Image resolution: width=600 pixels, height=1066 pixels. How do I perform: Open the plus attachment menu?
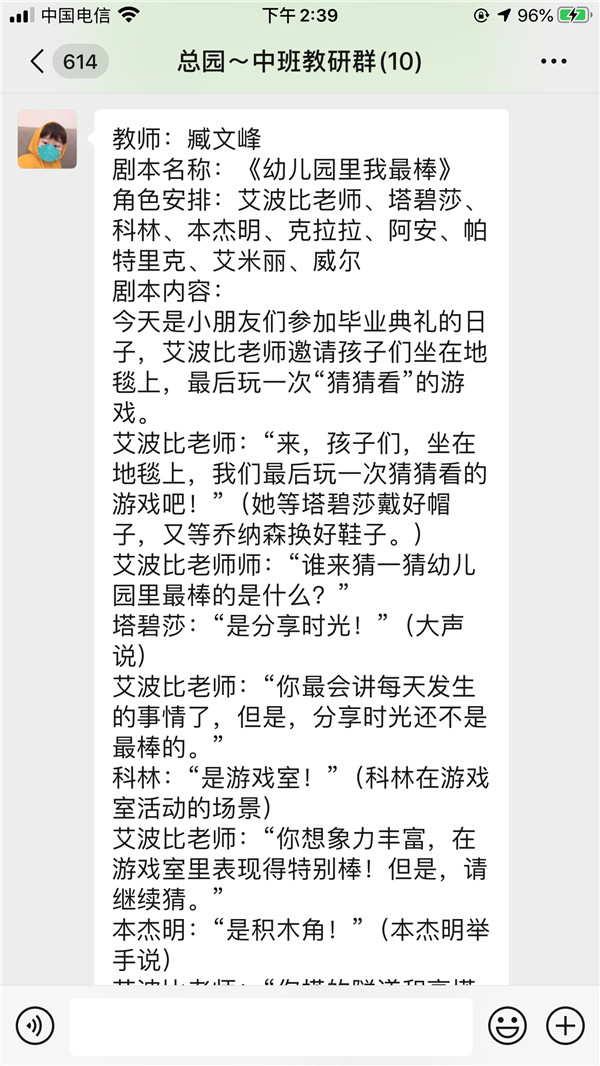(565, 1026)
